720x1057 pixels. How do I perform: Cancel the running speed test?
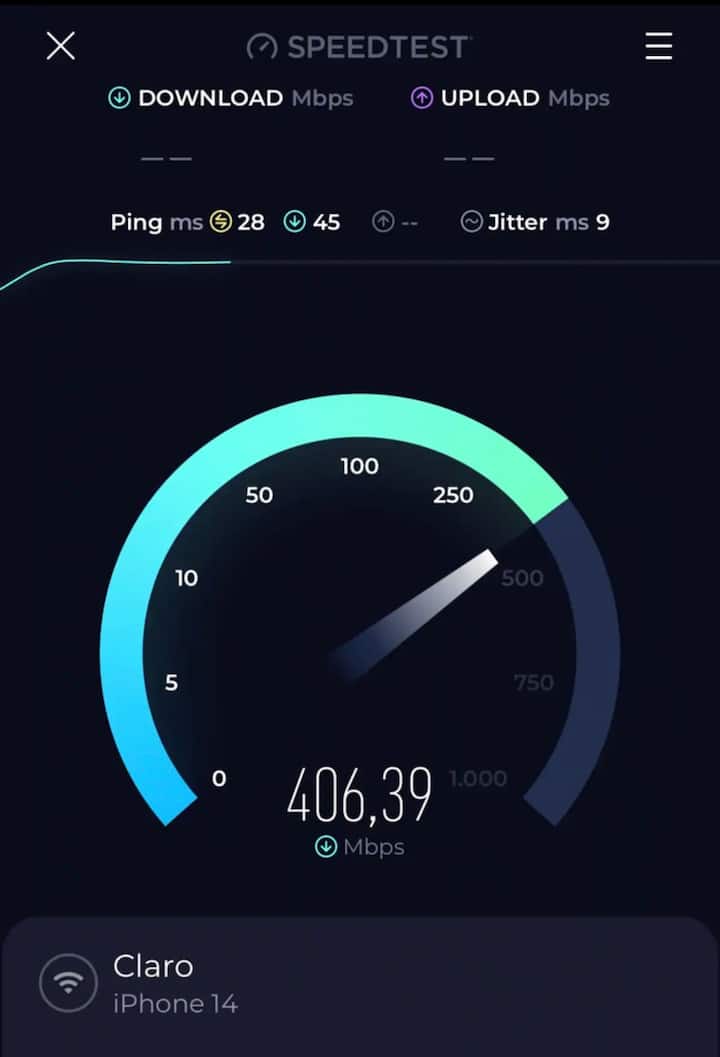tap(61, 46)
